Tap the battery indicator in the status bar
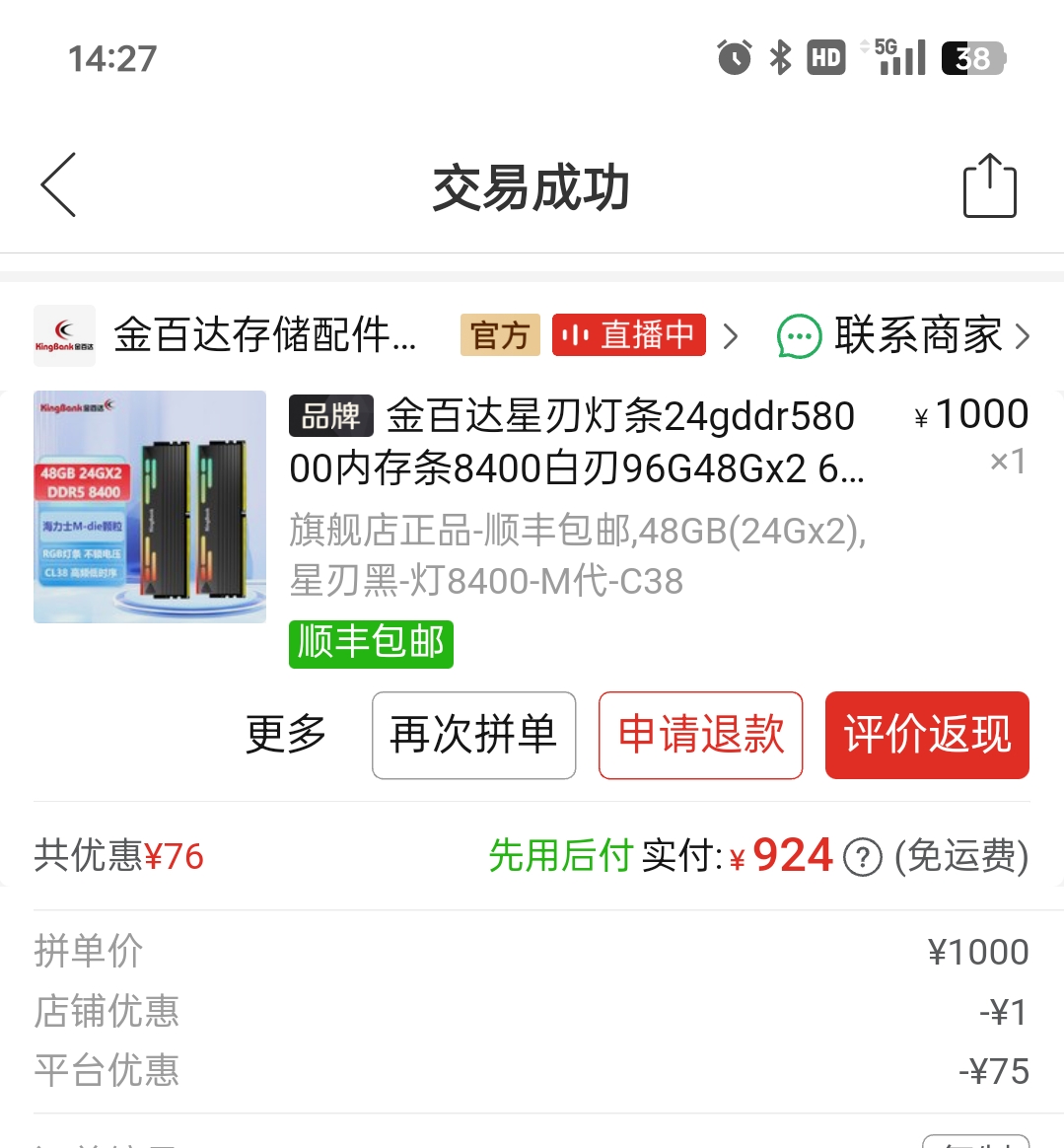1064x1148 pixels. (972, 57)
